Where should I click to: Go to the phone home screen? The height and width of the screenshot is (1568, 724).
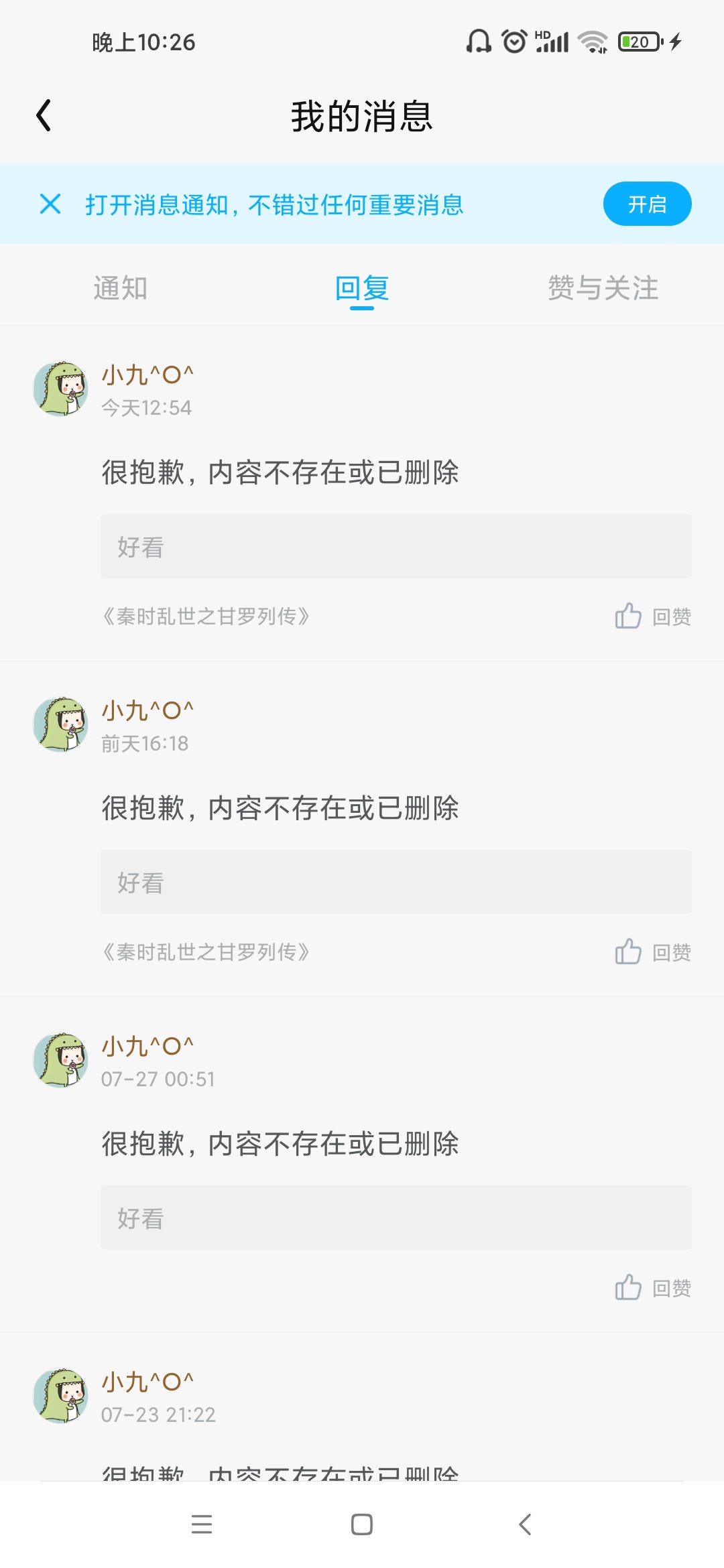362,1524
